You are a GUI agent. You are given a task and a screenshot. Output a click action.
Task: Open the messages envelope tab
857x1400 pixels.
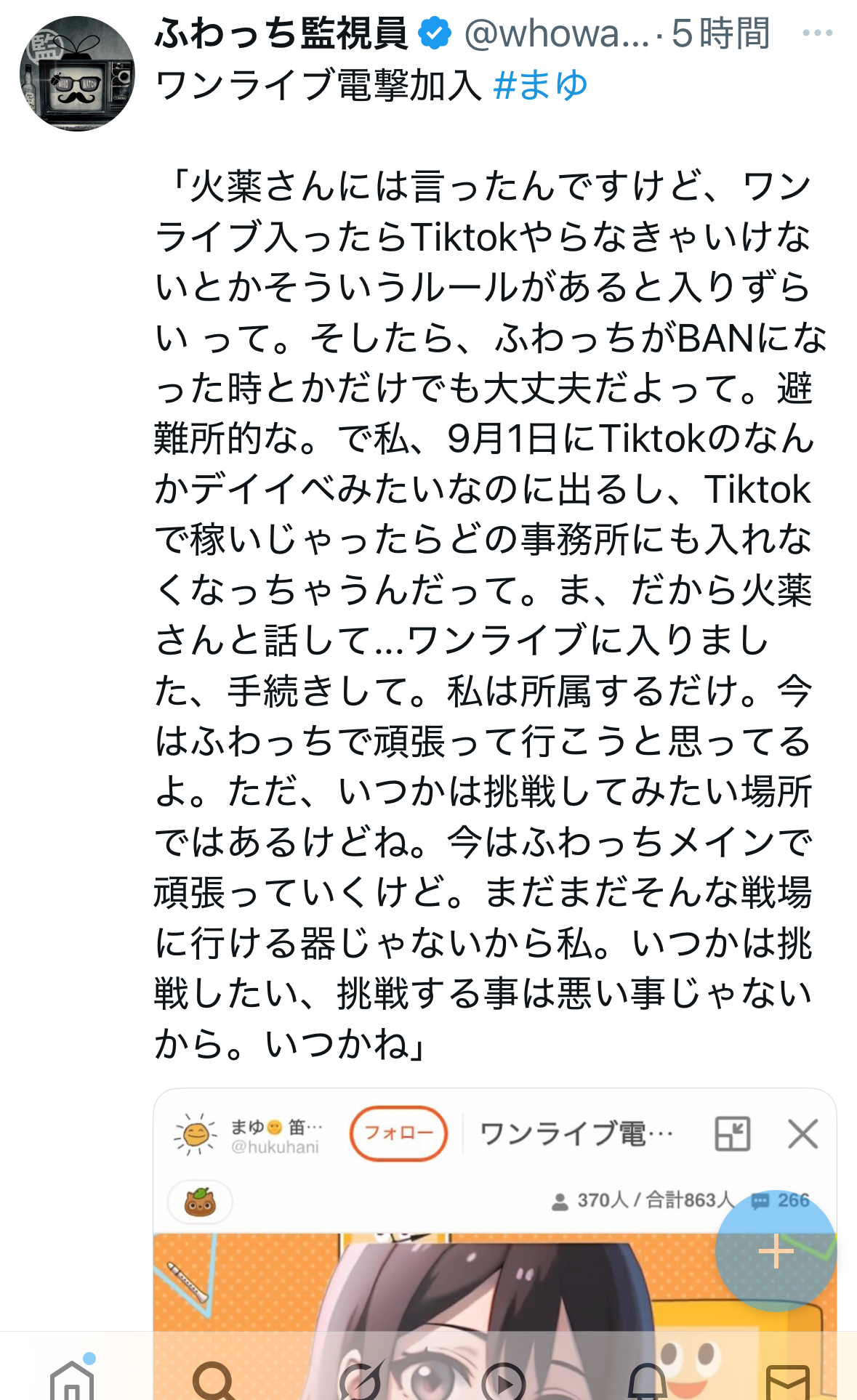(788, 1378)
